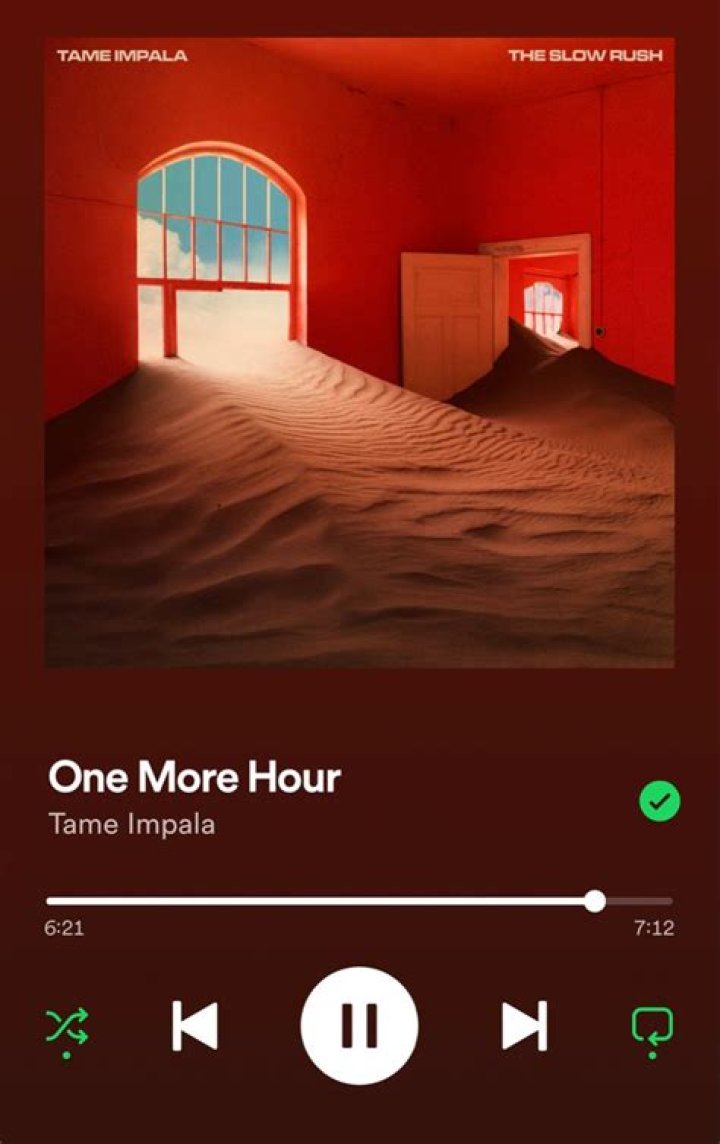Toggle the repeat button
The height and width of the screenshot is (1144, 720).
pyautogui.click(x=652, y=1026)
